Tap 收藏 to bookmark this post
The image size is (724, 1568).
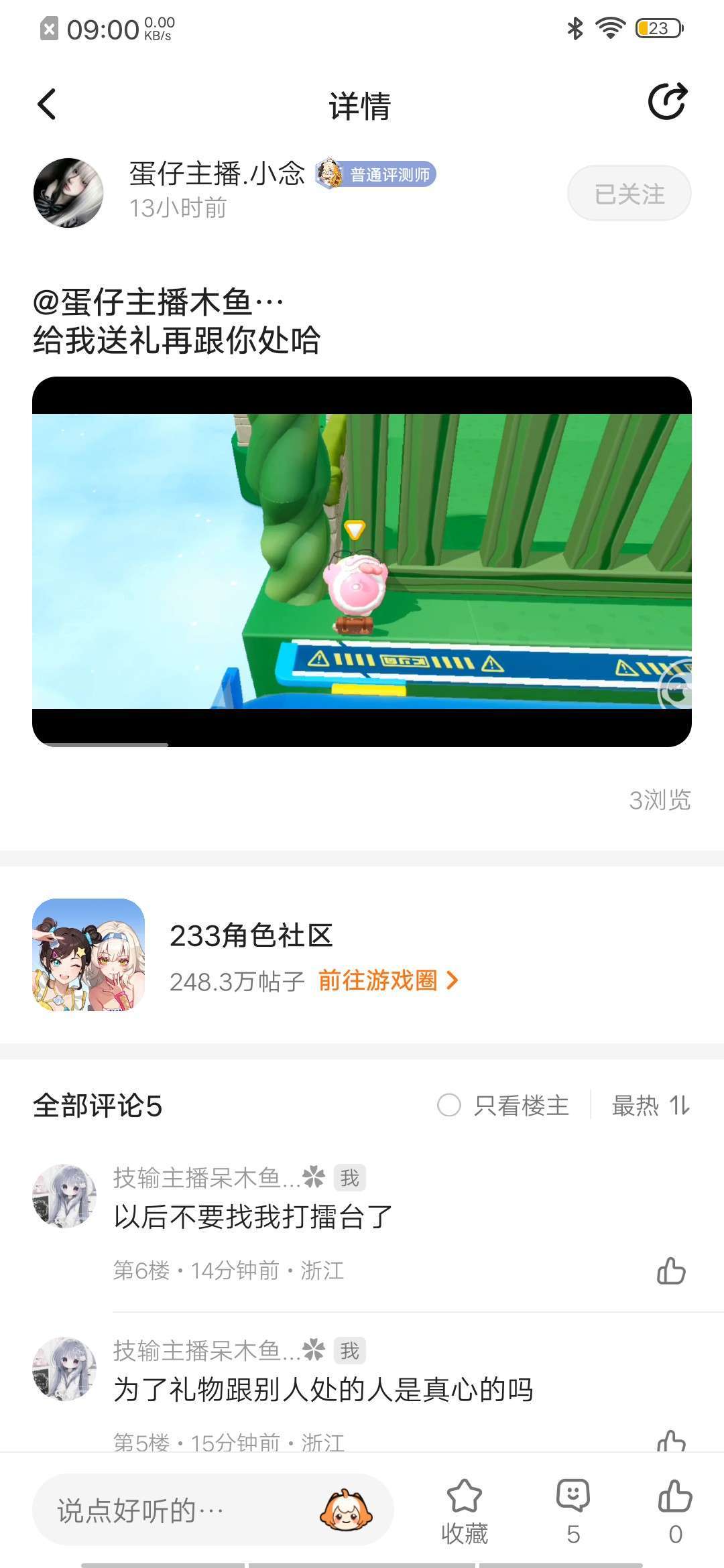[465, 1512]
